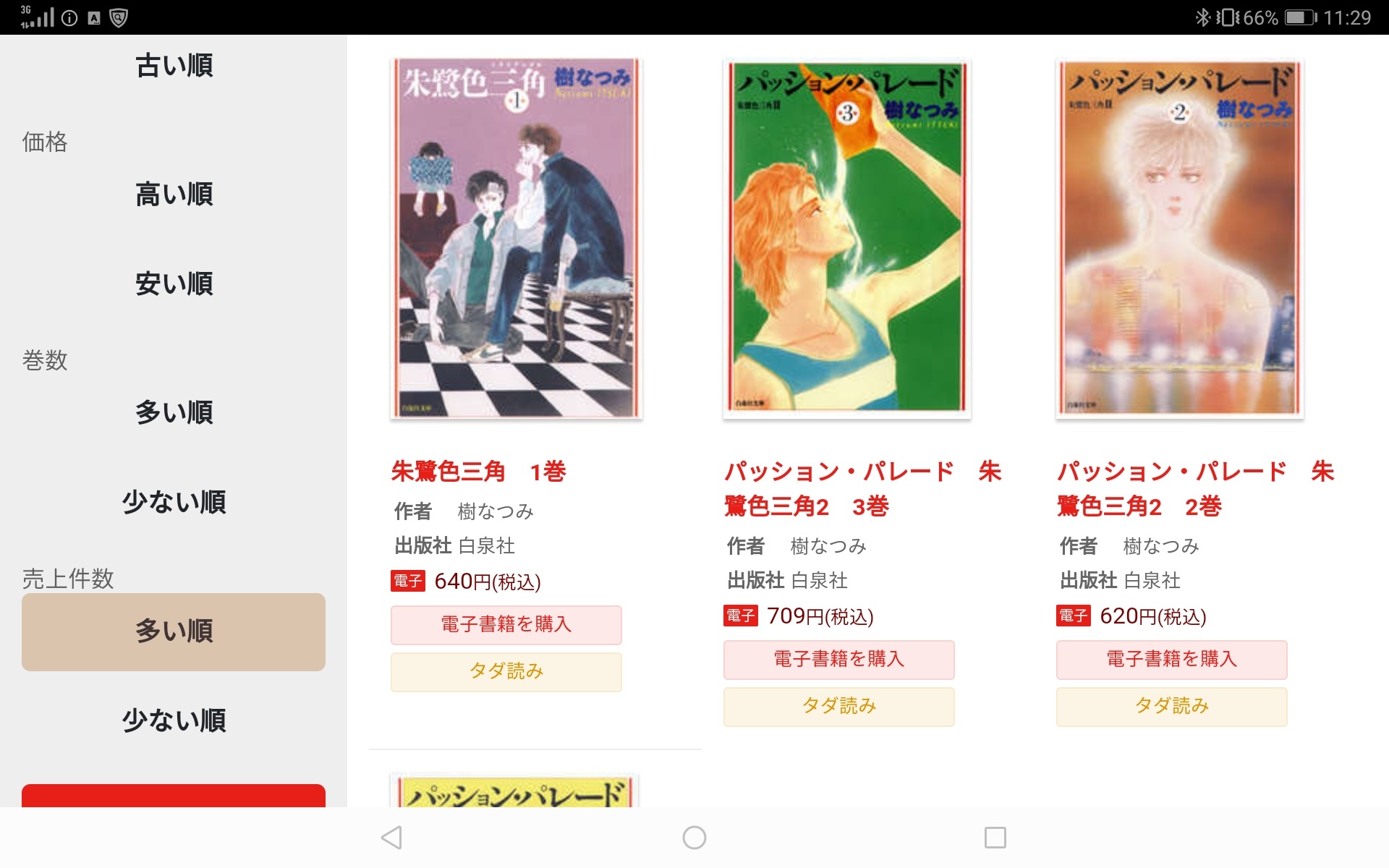Image resolution: width=1389 pixels, height=868 pixels.
Task: Open title link パッション・パレード 朱鷺色三角2 3巻
Action: coord(861,489)
